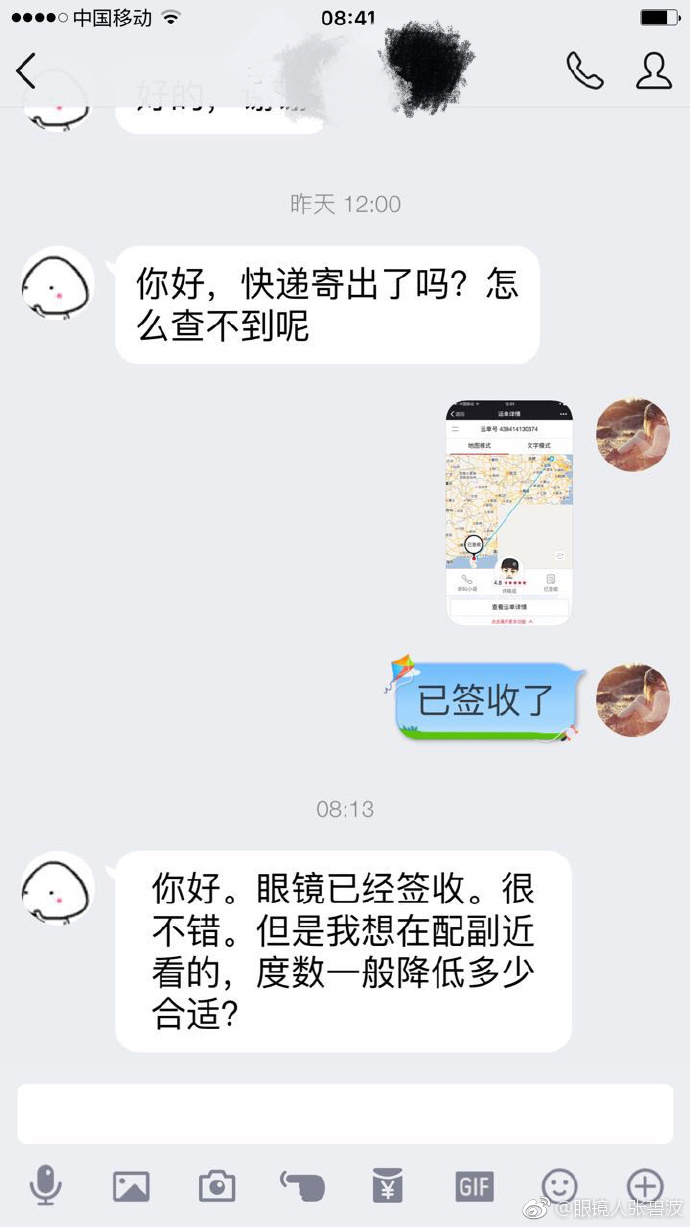The image size is (690, 1227).
Task: Open more attachment options with plus
Action: coord(644,1186)
